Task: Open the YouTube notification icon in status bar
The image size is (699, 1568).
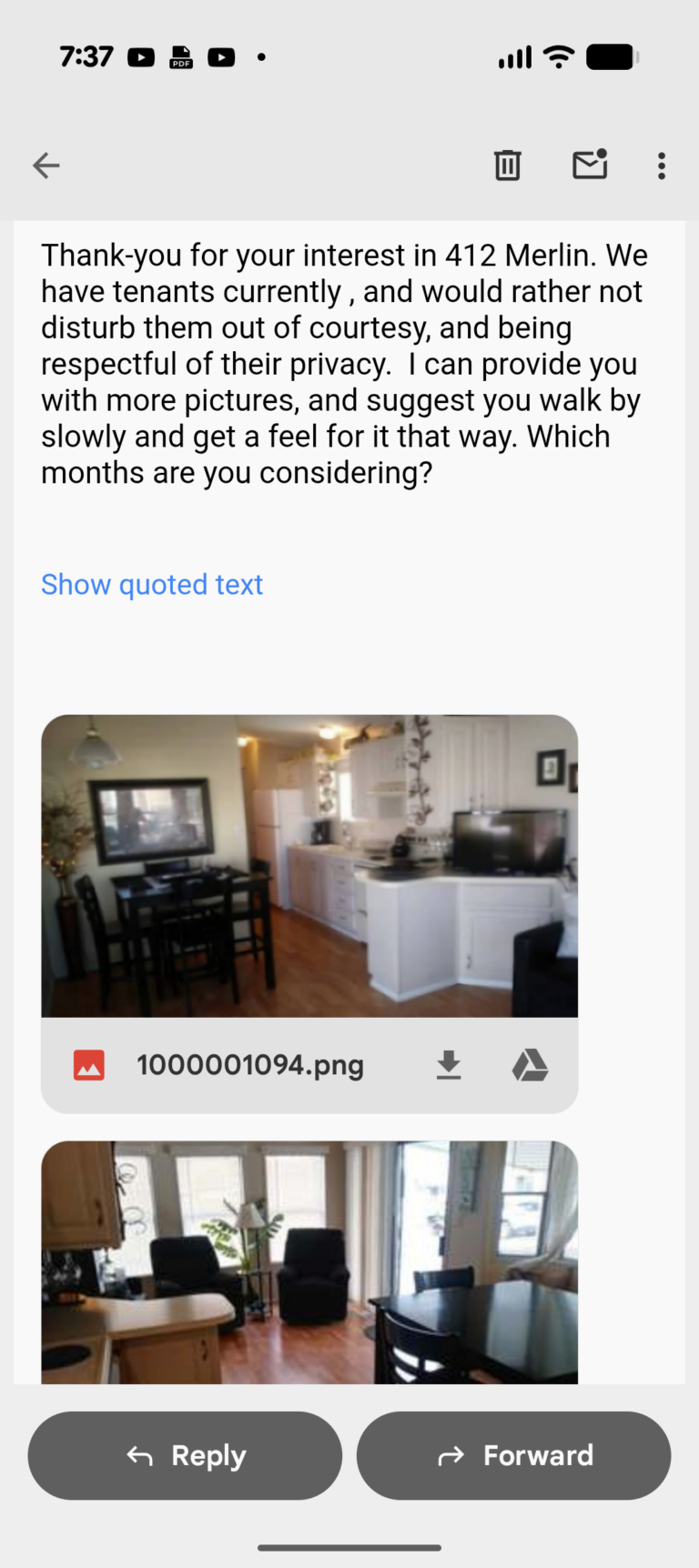Action: pyautogui.click(x=141, y=56)
